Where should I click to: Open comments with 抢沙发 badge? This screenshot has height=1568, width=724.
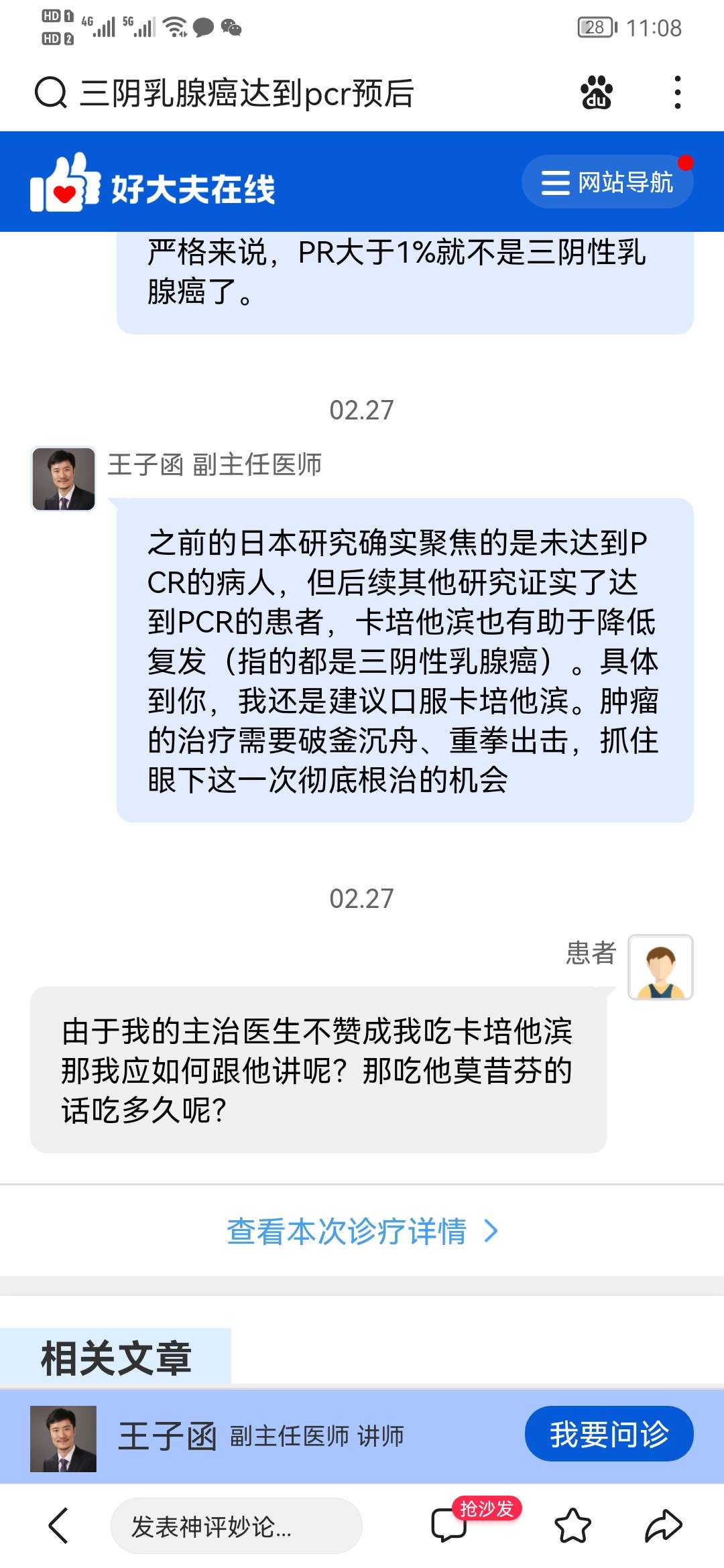coord(449,1524)
